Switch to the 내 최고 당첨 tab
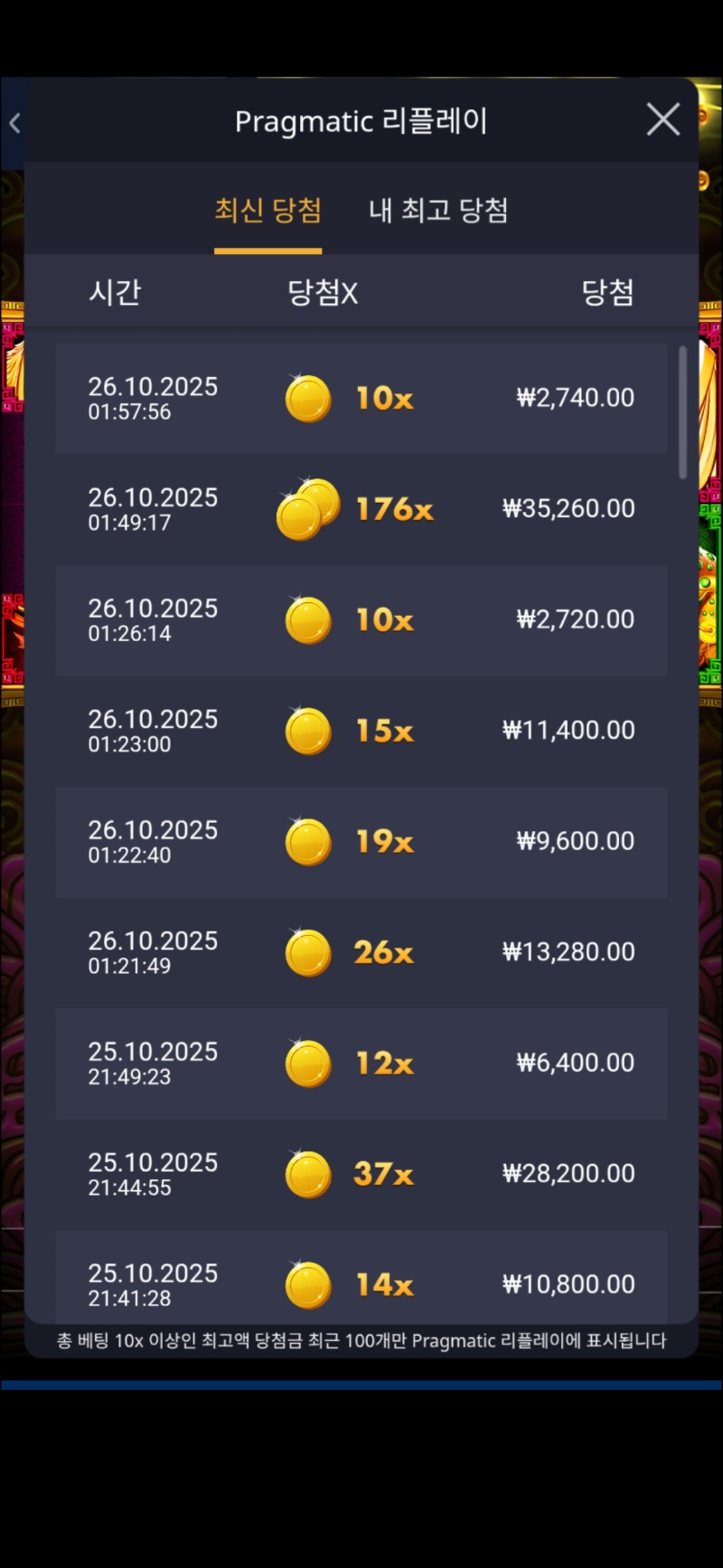Image resolution: width=723 pixels, height=1568 pixels. tap(438, 211)
